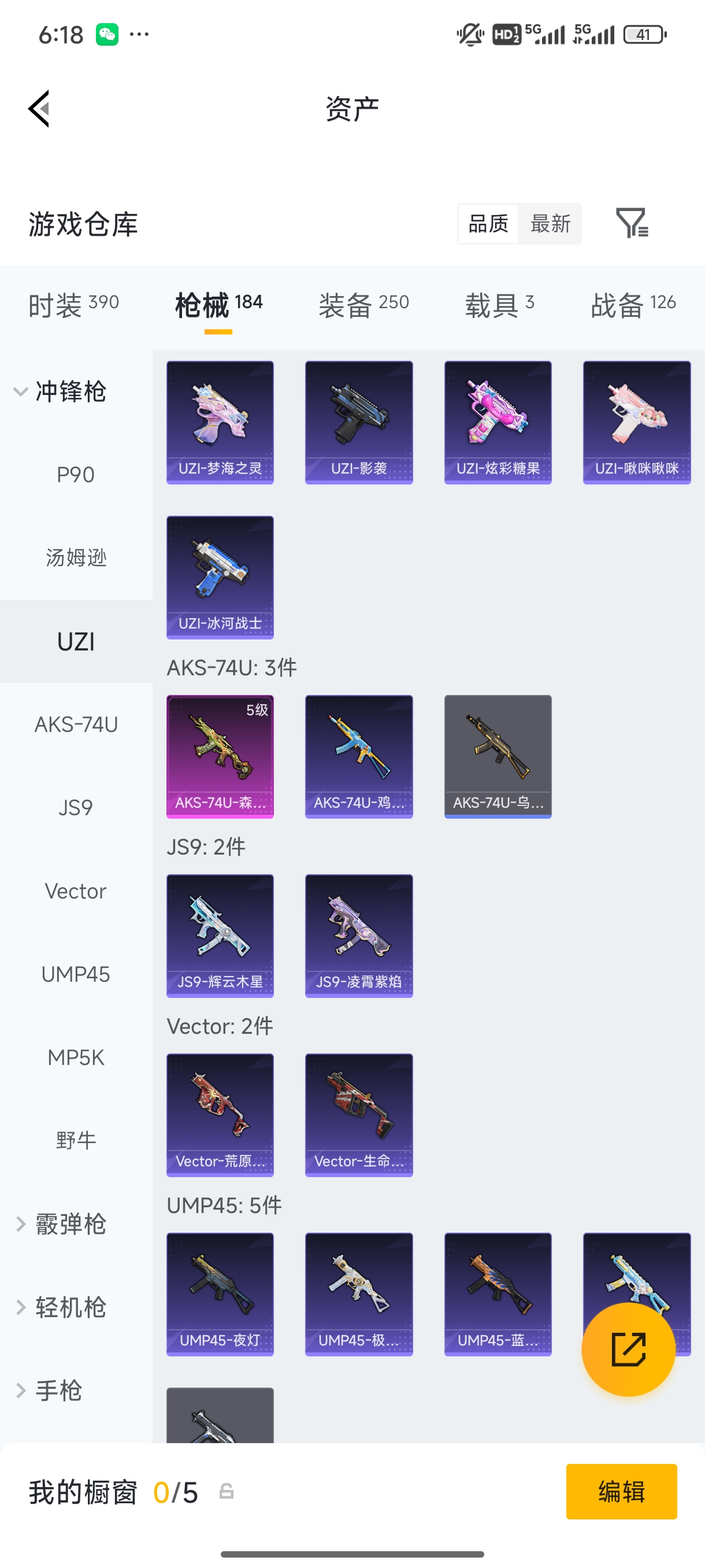Open the 载具 tab
The height and width of the screenshot is (1568, 705).
point(499,304)
